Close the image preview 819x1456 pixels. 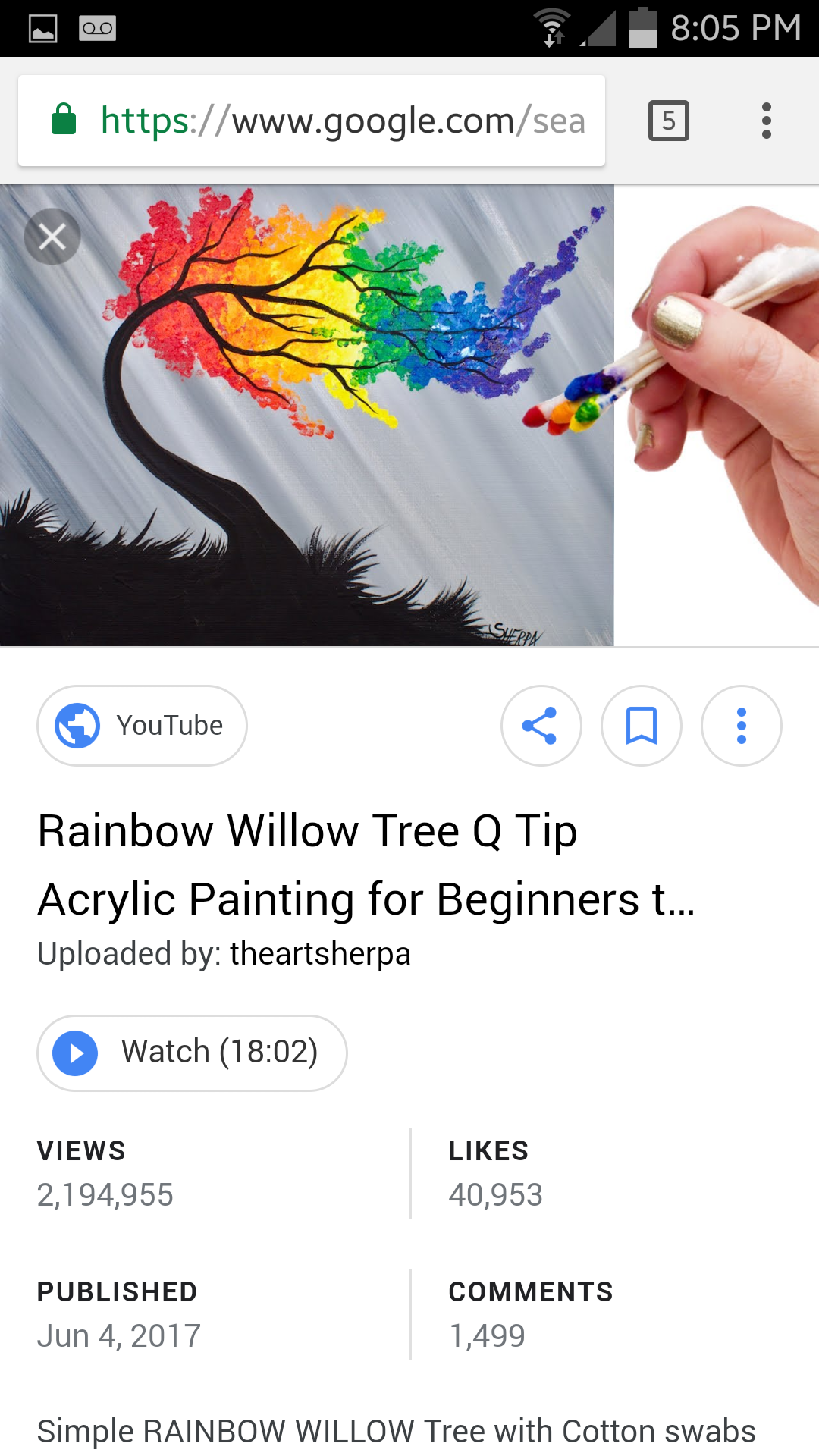(x=52, y=237)
